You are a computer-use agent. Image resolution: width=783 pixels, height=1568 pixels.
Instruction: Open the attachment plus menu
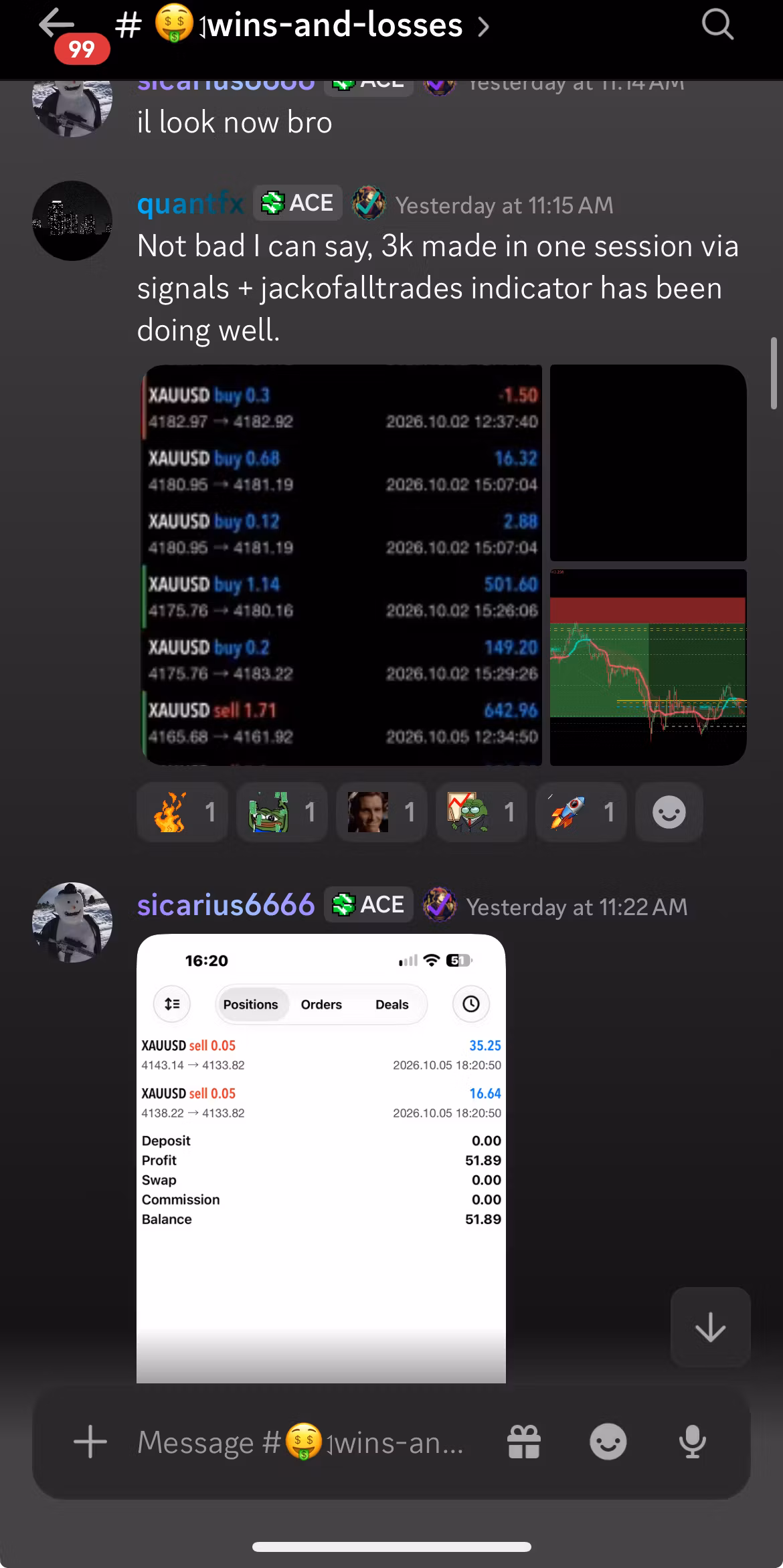(90, 1442)
